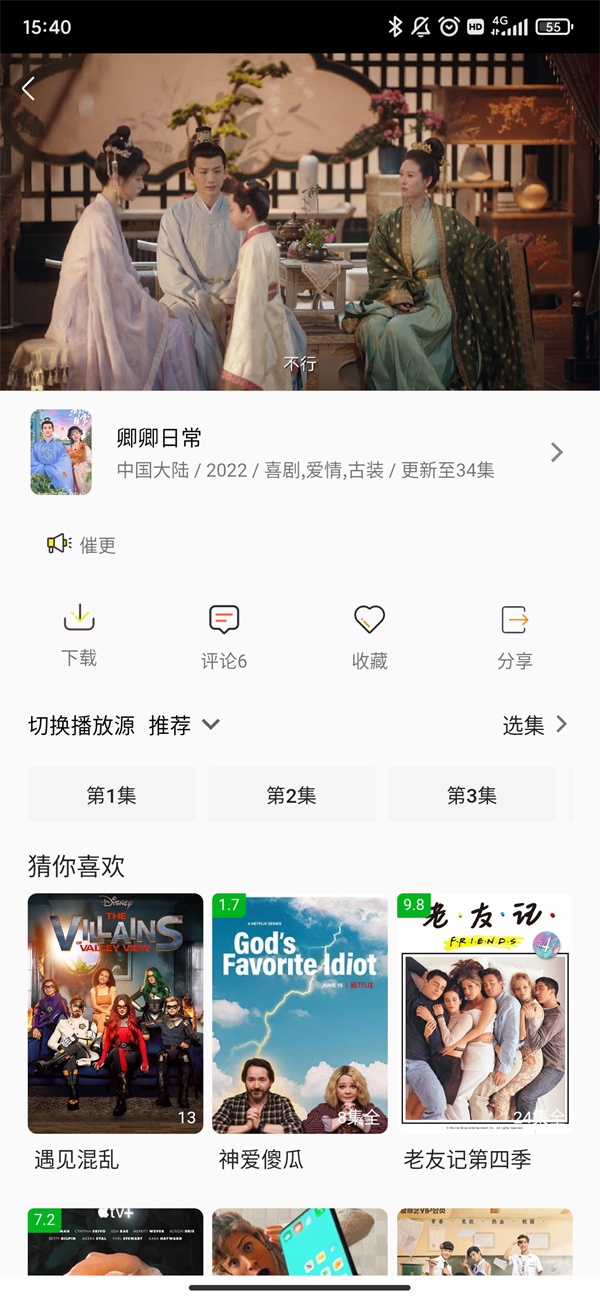Expand the 推荐 playback source dropdown
This screenshot has width=600, height=1300.
184,725
